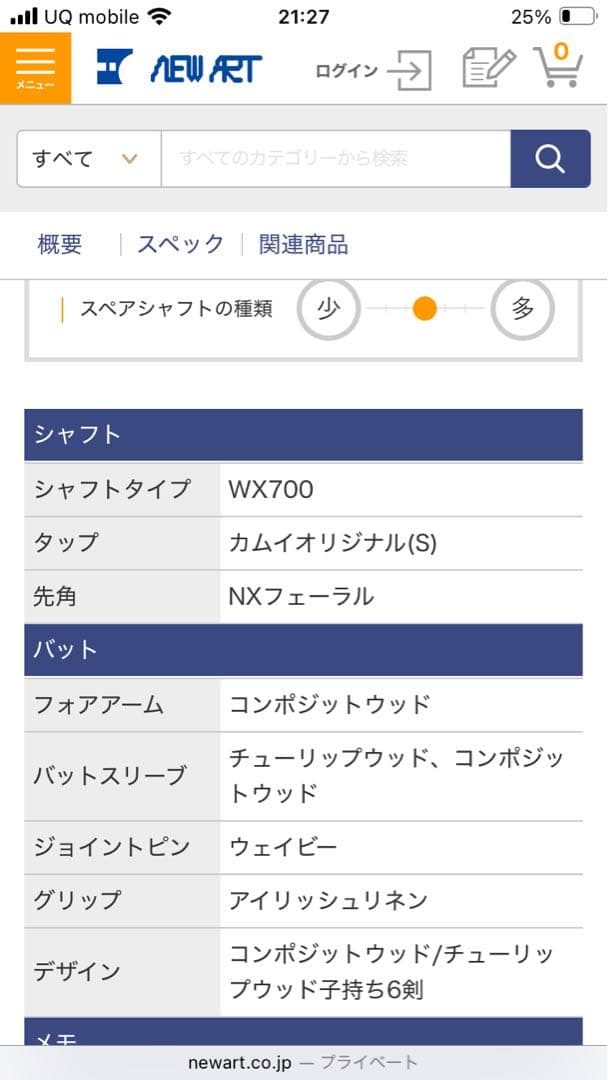Tap the browser address bar newart.co.jp
This screenshot has width=608, height=1080.
(303, 1062)
